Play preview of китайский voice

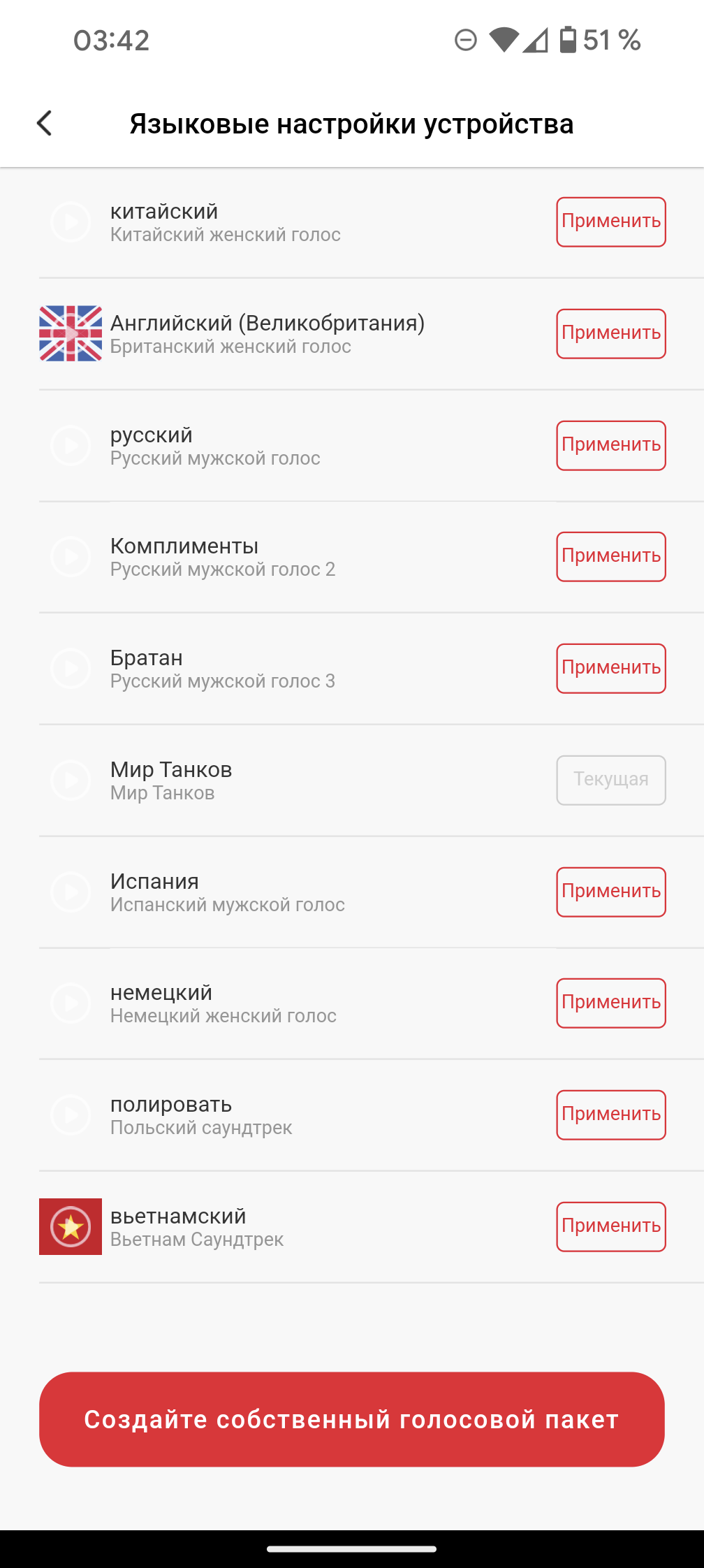(71, 222)
